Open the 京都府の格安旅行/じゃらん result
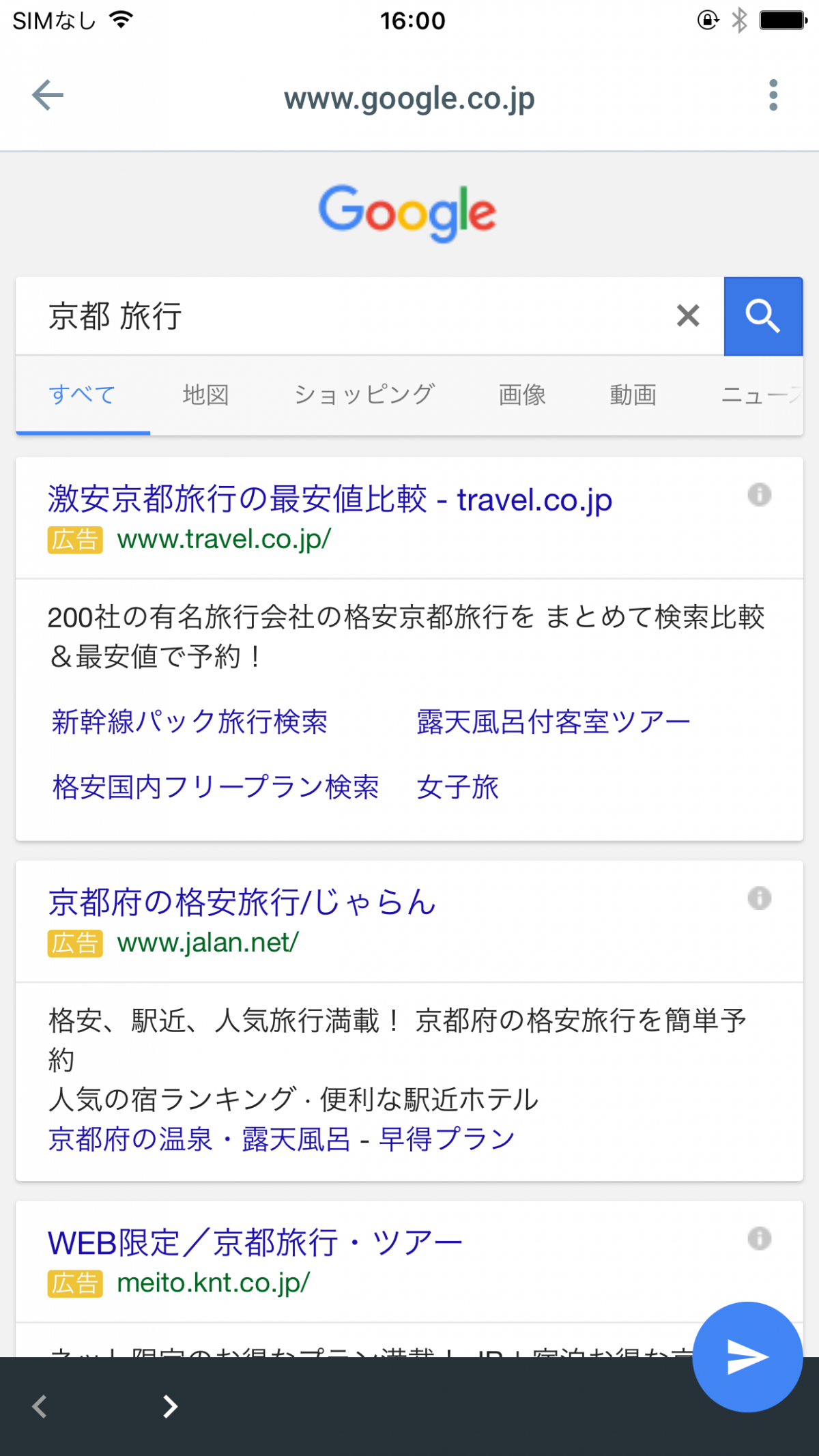819x1456 pixels. [x=242, y=902]
